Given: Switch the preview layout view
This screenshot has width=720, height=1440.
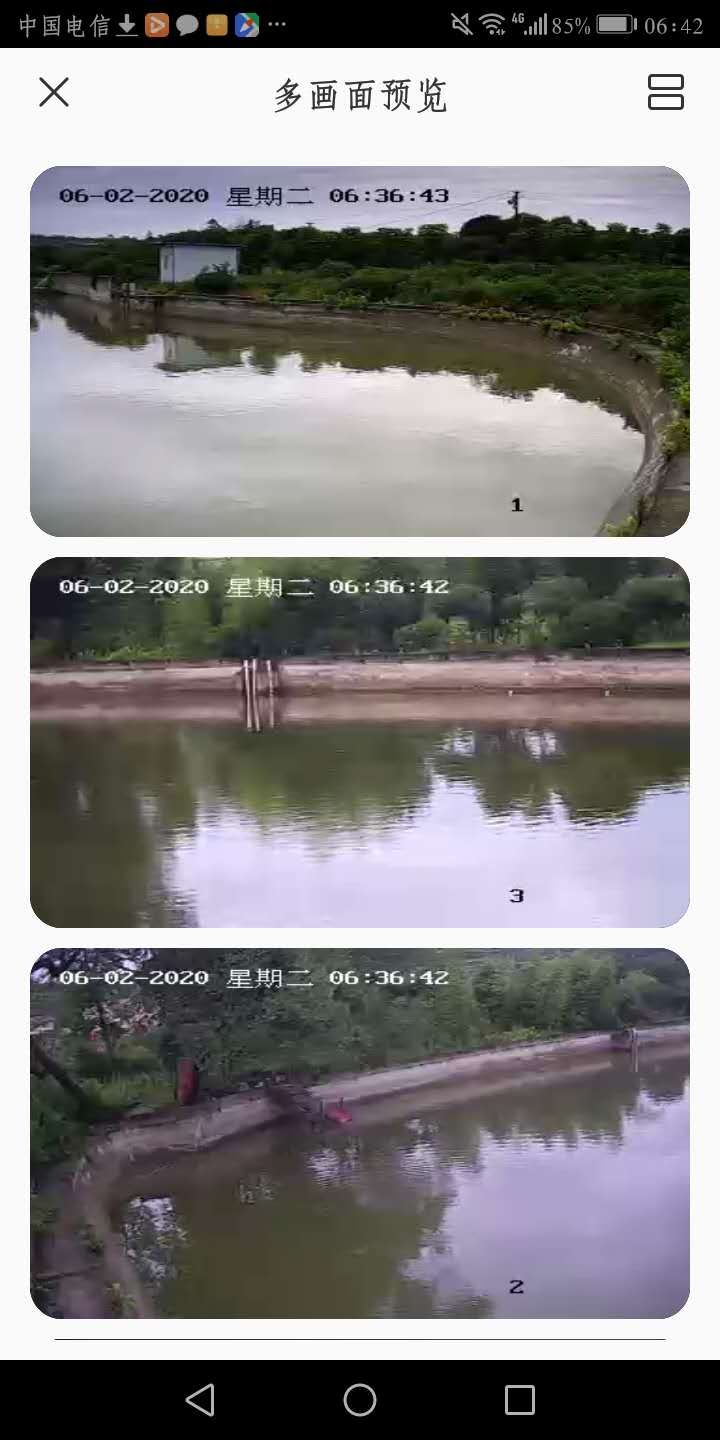Looking at the screenshot, I should pos(665,92).
